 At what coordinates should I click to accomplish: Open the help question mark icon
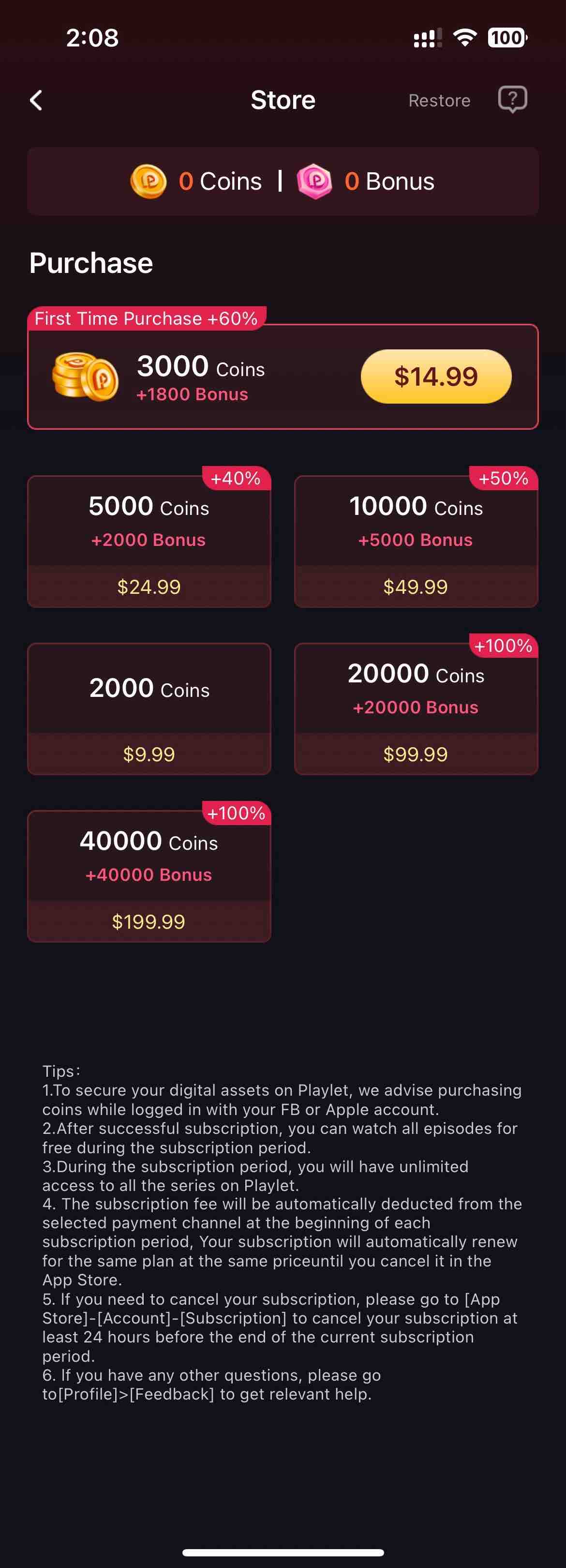pyautogui.click(x=512, y=99)
